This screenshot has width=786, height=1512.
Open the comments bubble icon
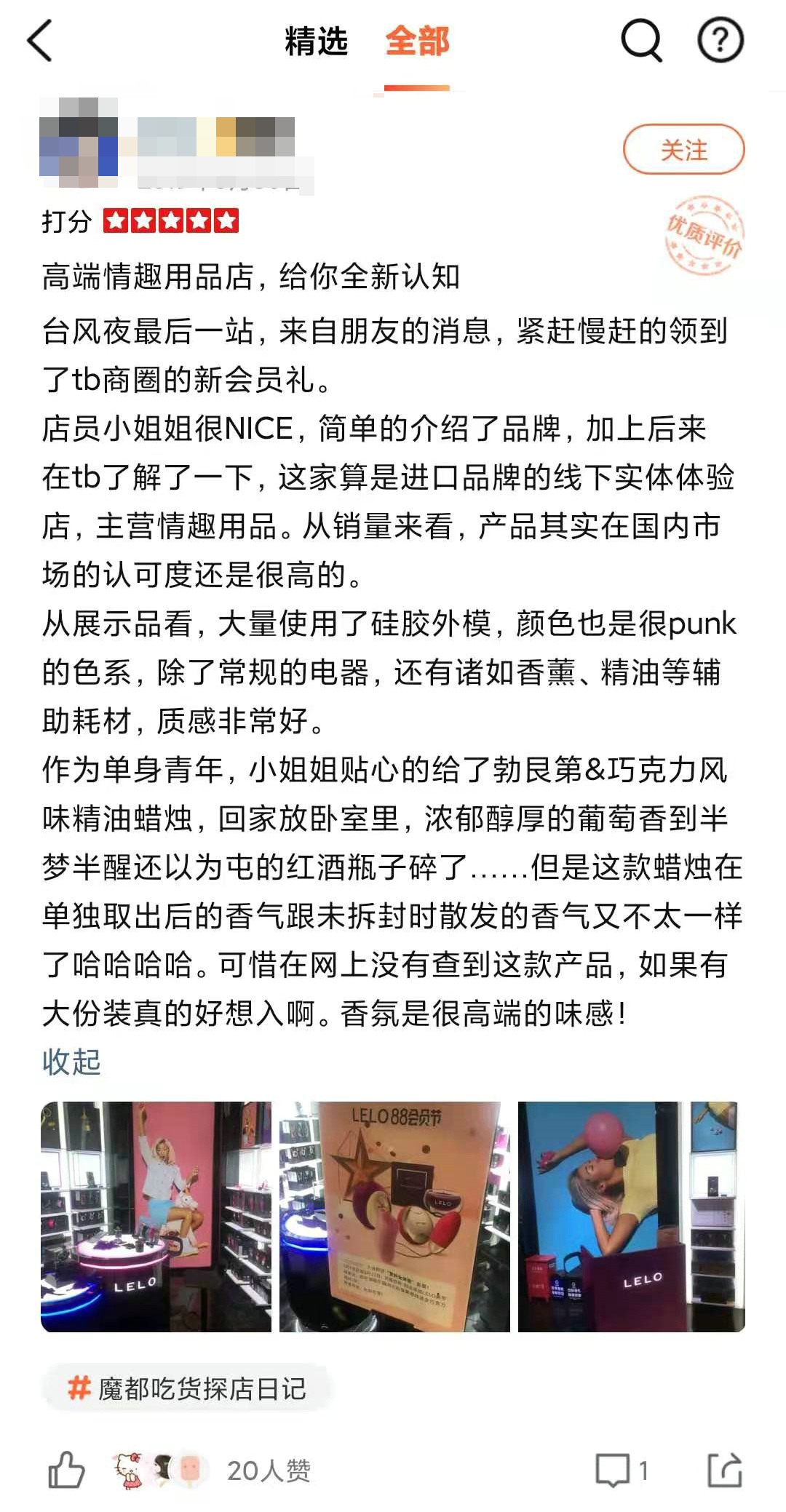(x=613, y=1470)
